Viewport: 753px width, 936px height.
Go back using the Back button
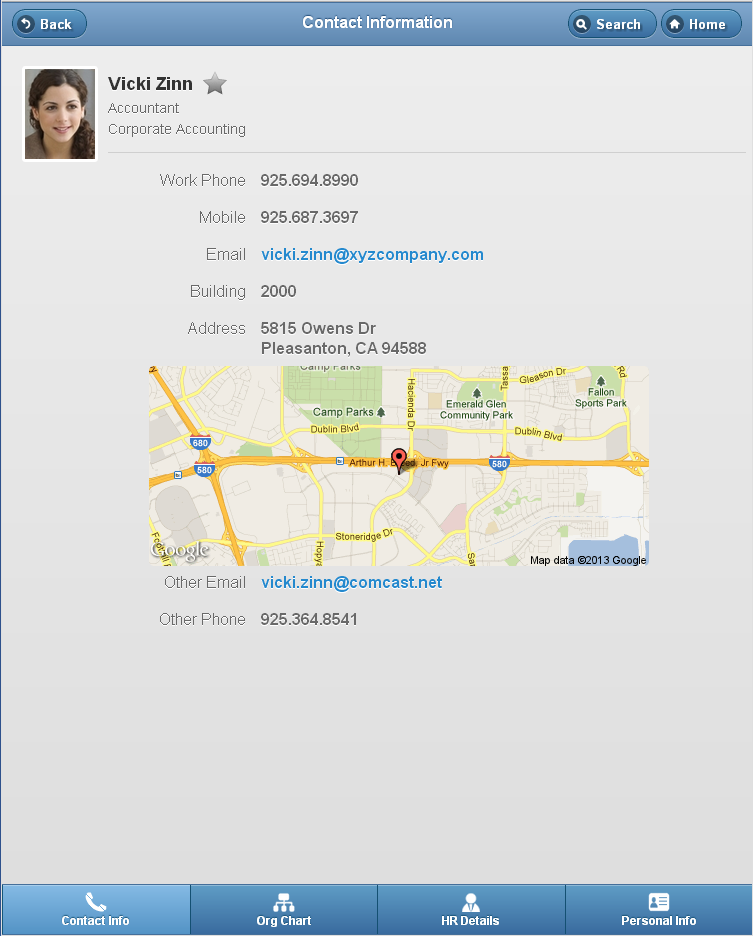(x=48, y=24)
